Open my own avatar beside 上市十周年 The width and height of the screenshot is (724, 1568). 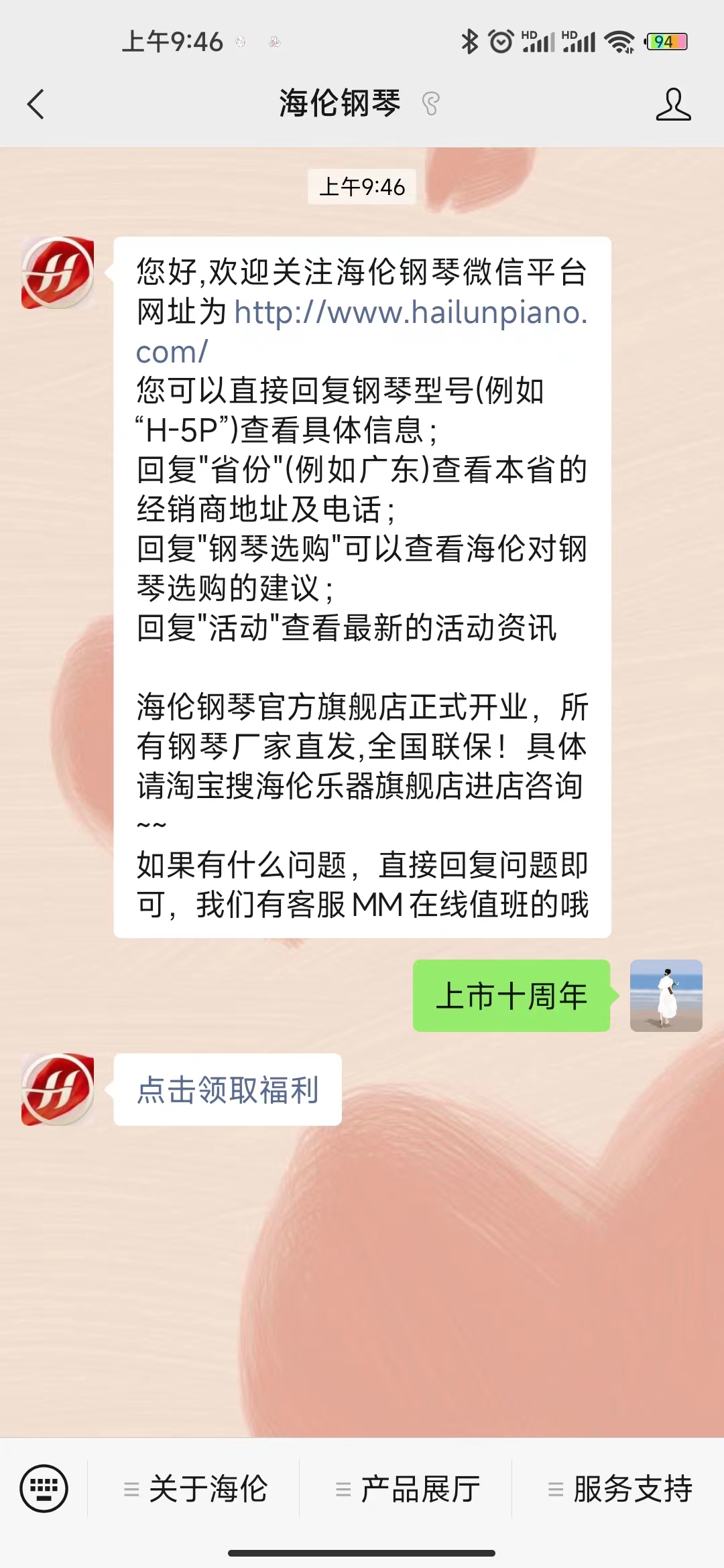[666, 996]
